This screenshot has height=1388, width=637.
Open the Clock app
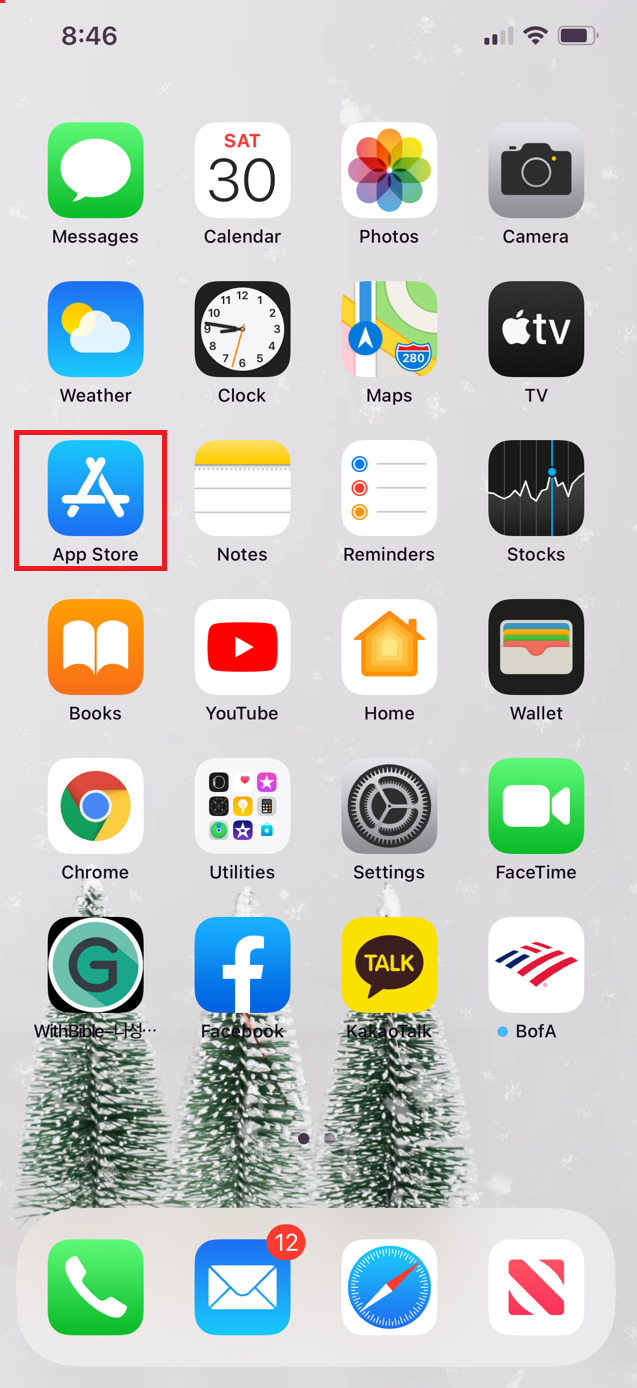(242, 329)
